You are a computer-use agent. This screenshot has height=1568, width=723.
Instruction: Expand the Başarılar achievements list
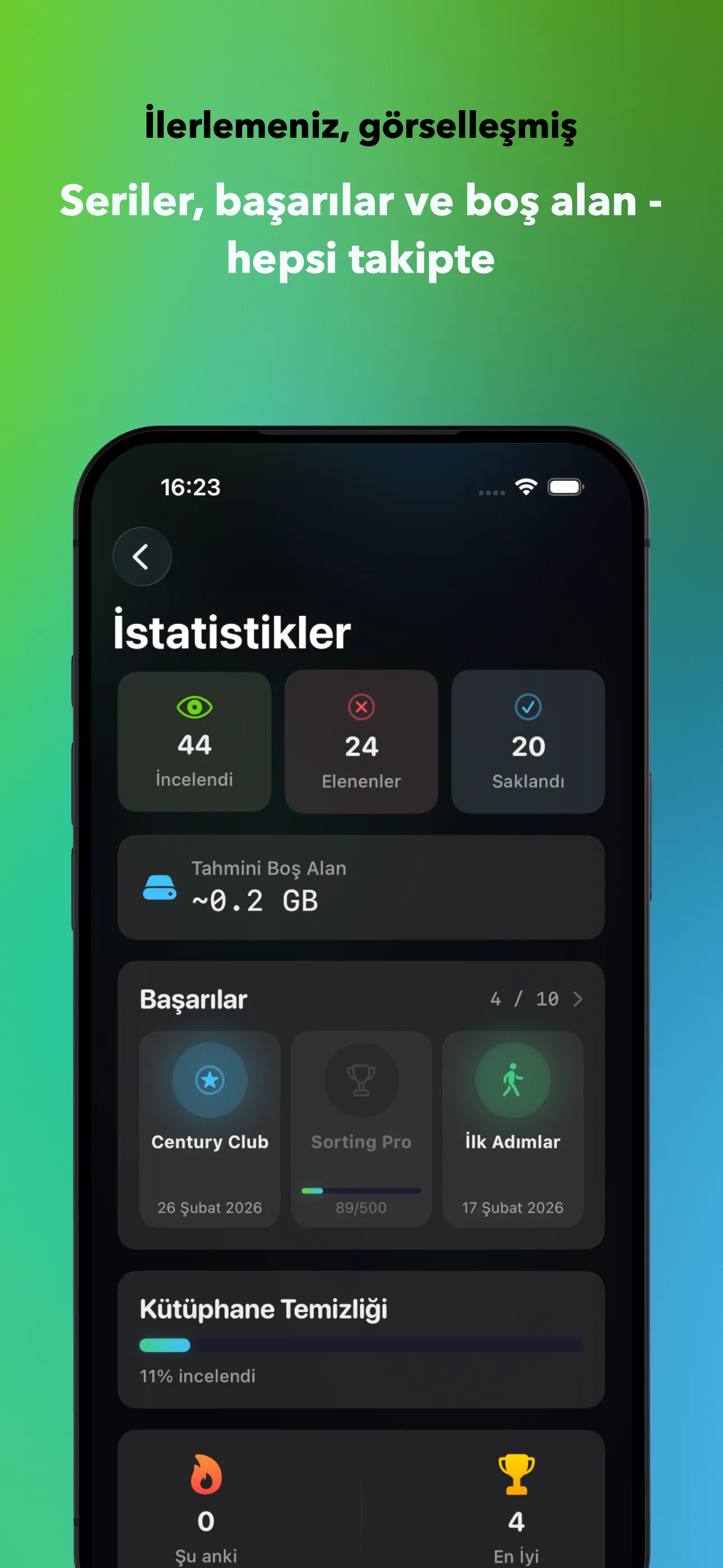(192, 998)
